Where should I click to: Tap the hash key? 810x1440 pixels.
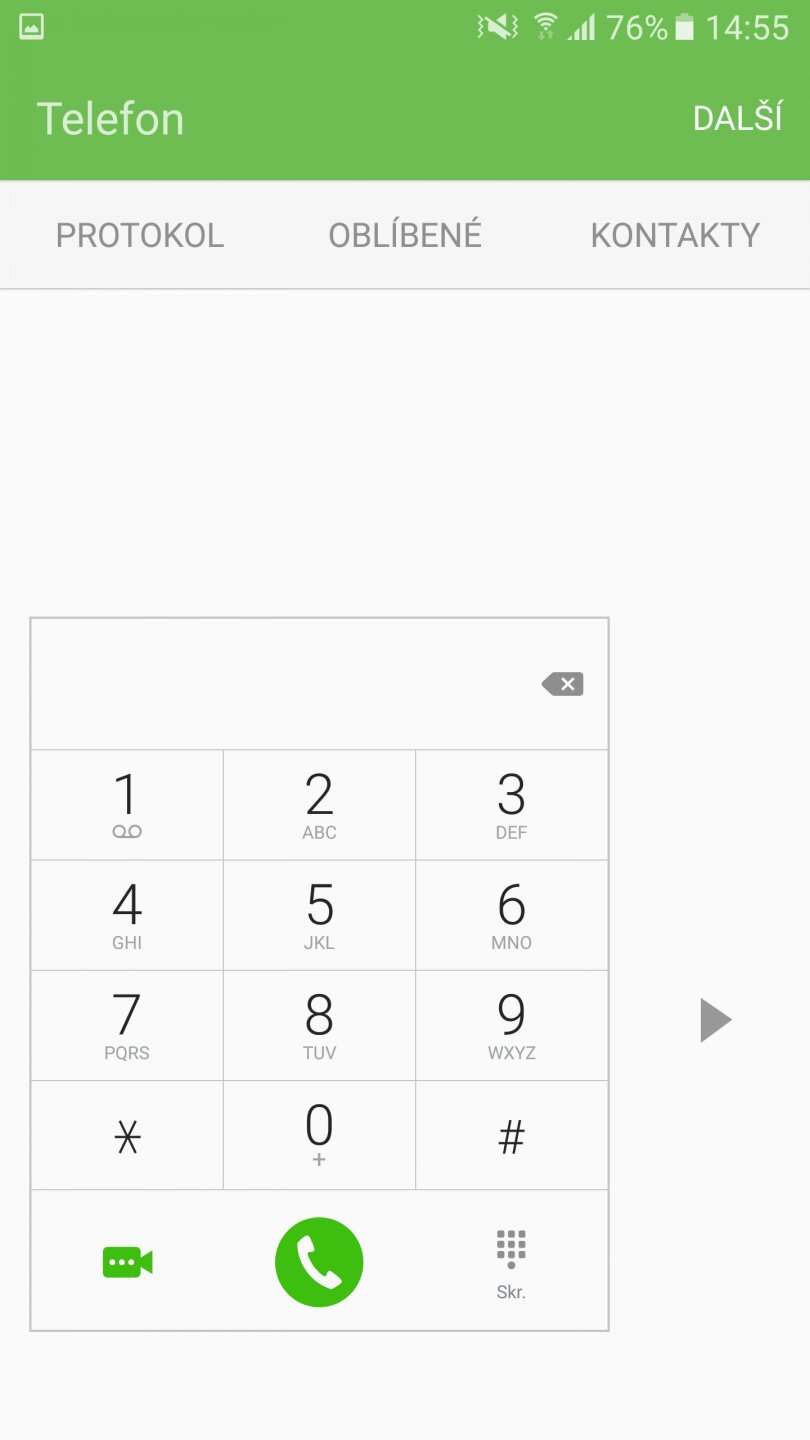[511, 1136]
